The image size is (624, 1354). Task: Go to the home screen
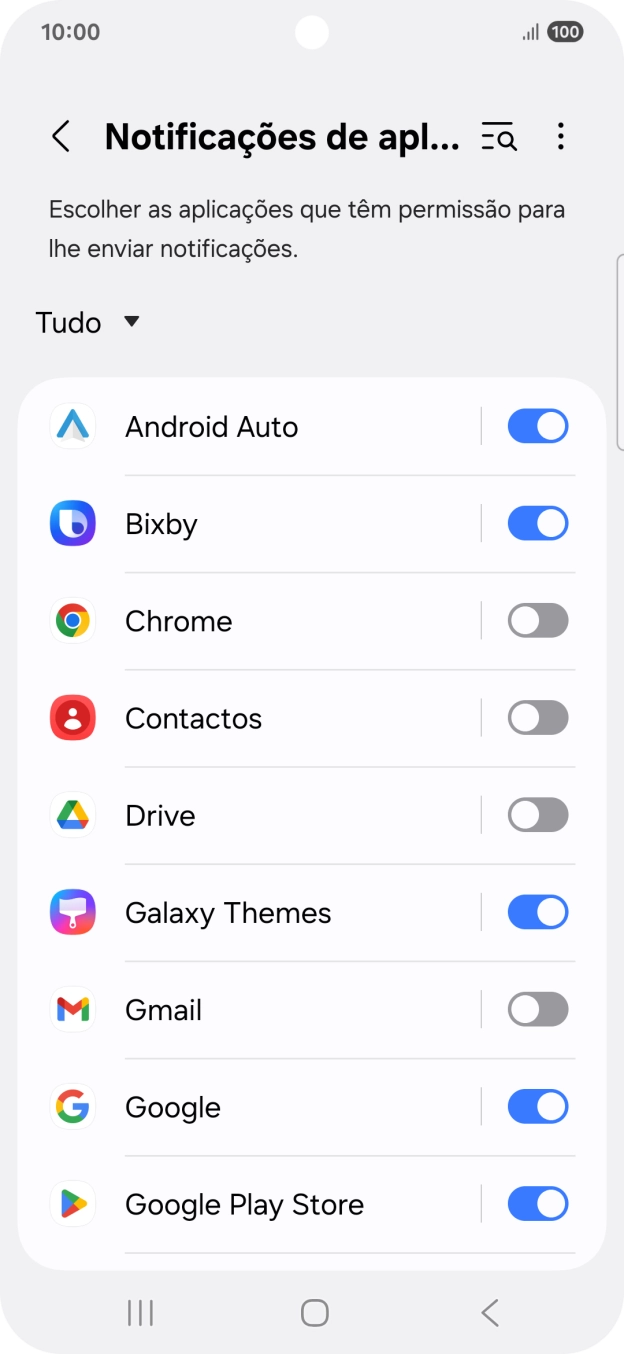coord(314,1313)
